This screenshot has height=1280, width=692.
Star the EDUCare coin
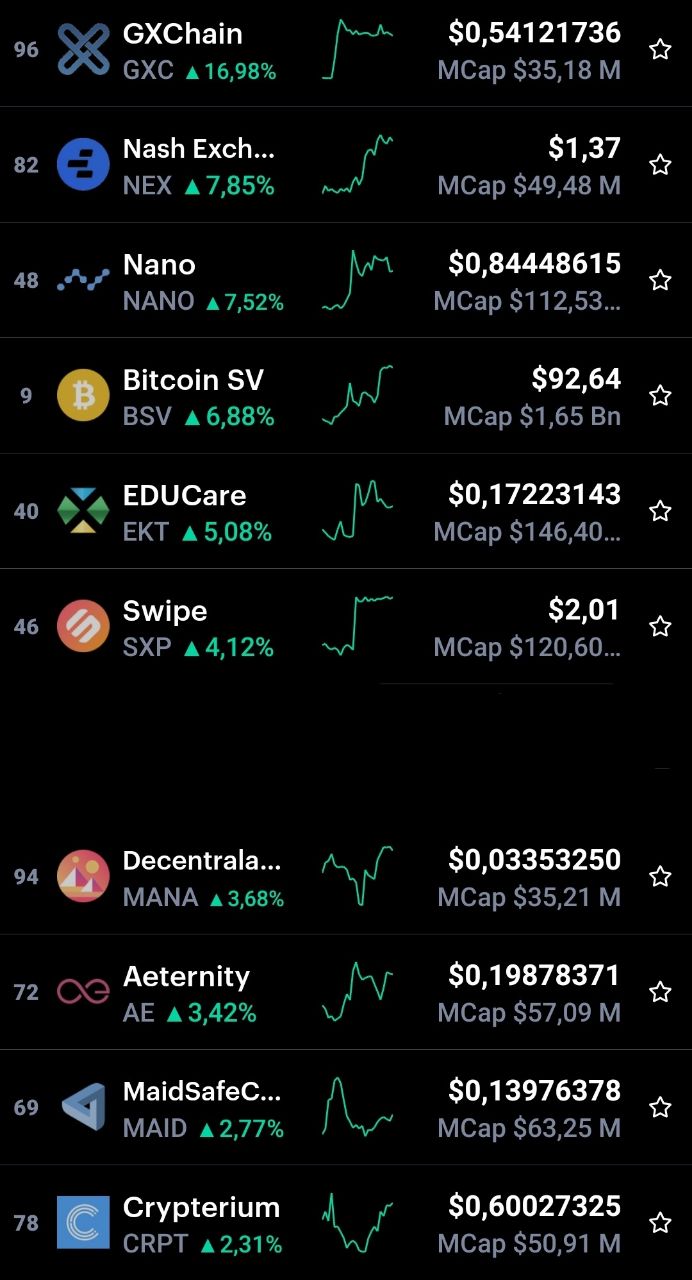point(660,511)
